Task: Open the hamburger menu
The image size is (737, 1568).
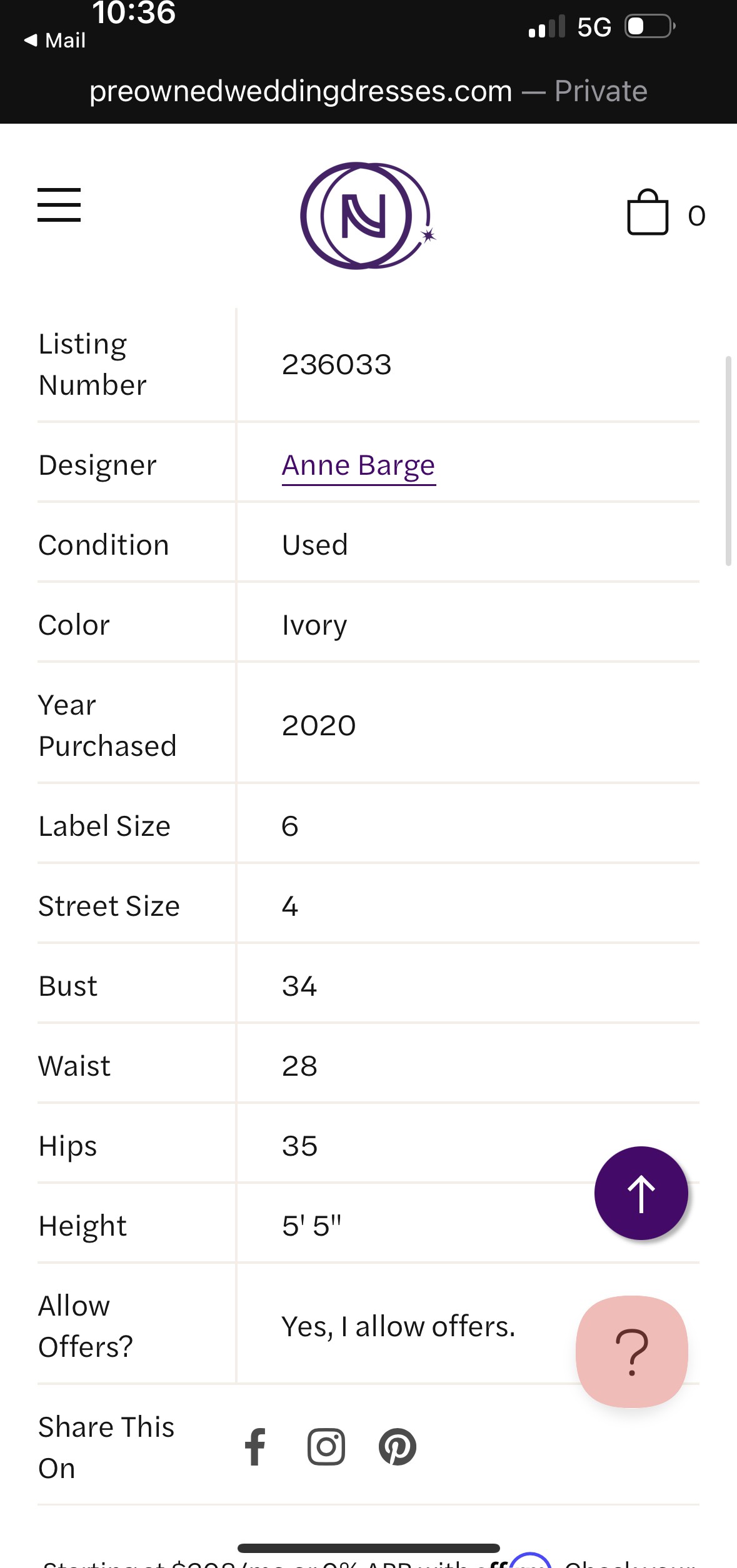Action: click(x=59, y=205)
